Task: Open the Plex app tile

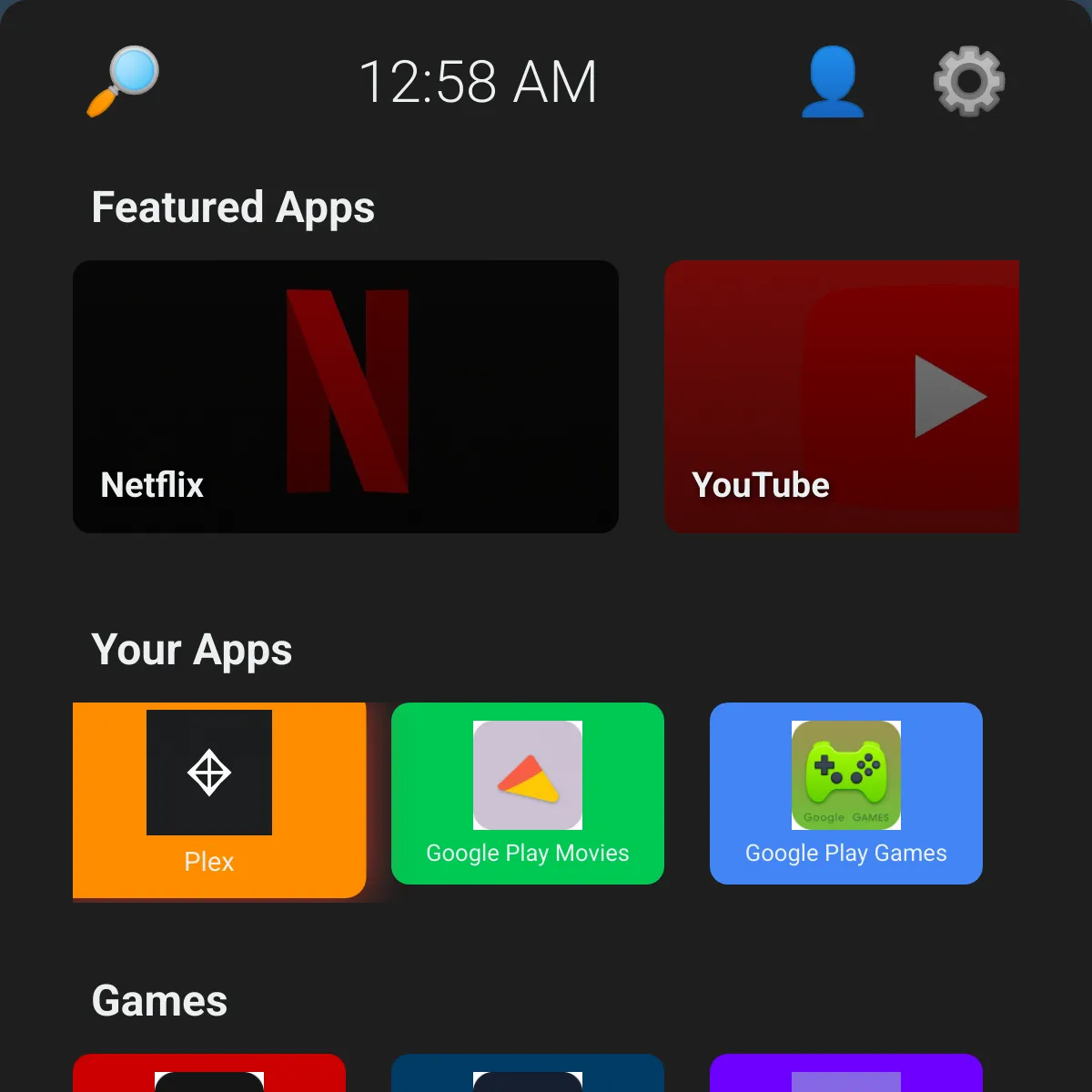Action: pyautogui.click(x=219, y=800)
